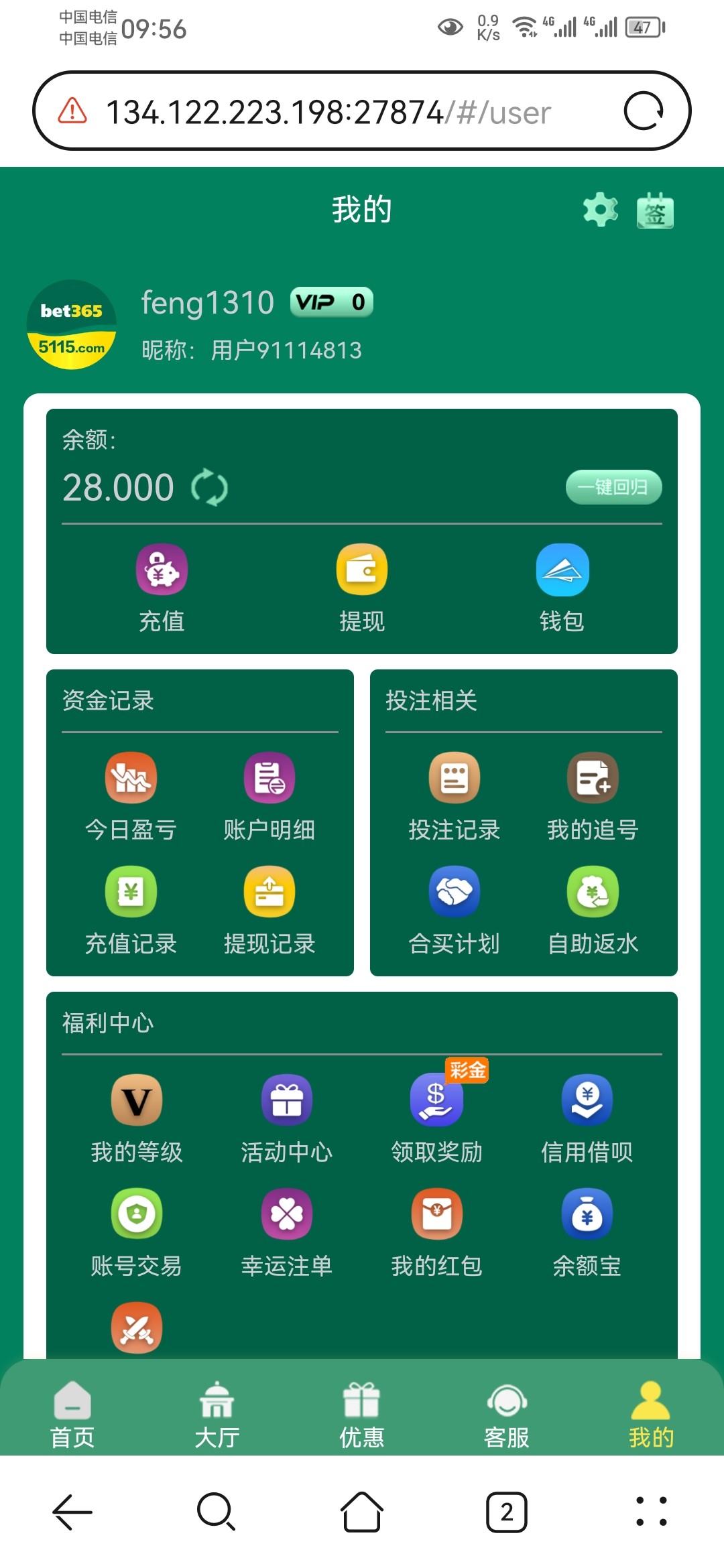Open 自助返水 rebate
Screen dimensions: 724x1568
pos(593,909)
